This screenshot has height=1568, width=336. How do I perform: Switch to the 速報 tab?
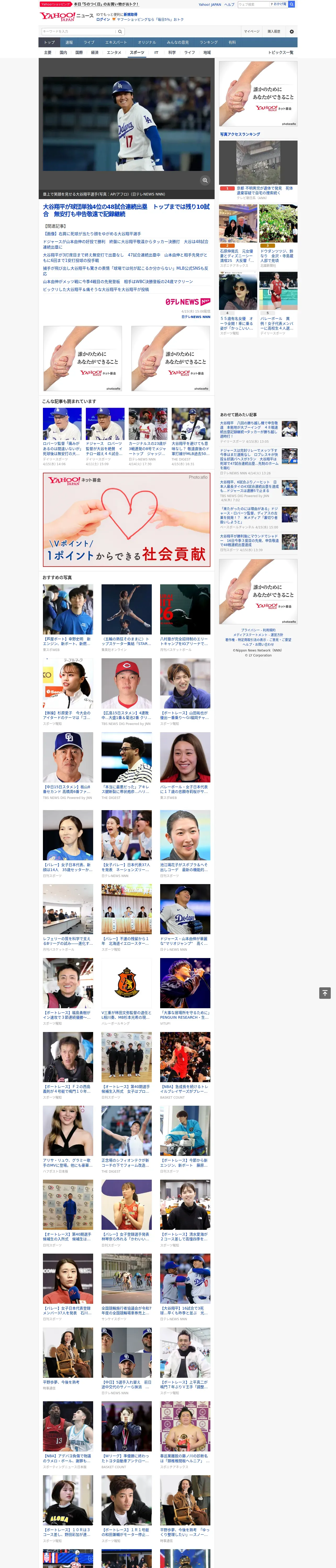(69, 43)
